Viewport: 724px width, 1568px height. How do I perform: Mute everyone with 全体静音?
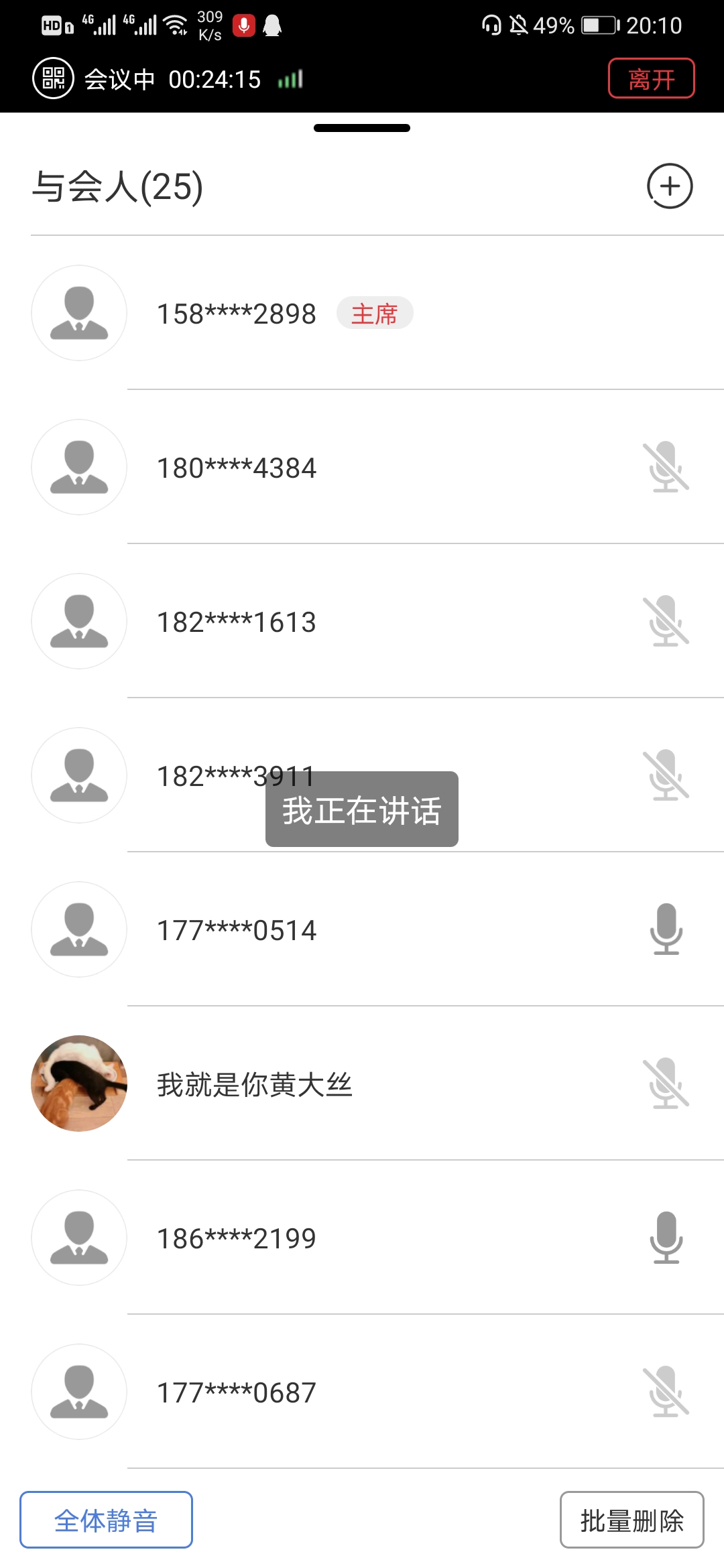click(x=106, y=1520)
